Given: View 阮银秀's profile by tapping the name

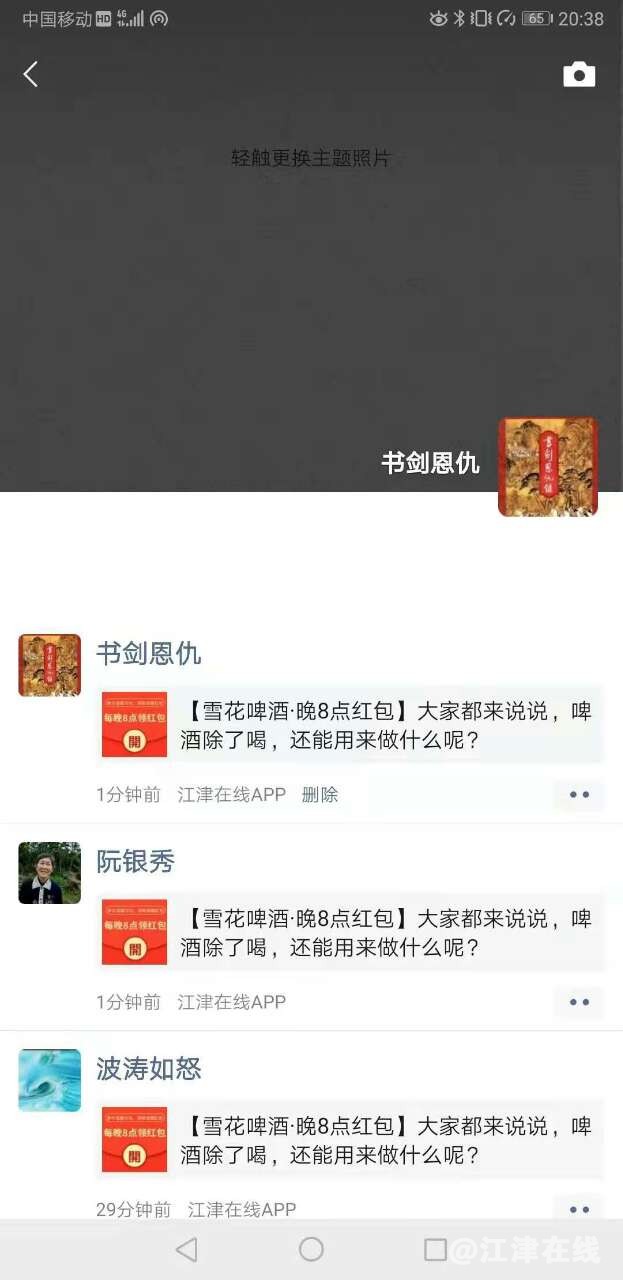Looking at the screenshot, I should [x=135, y=861].
